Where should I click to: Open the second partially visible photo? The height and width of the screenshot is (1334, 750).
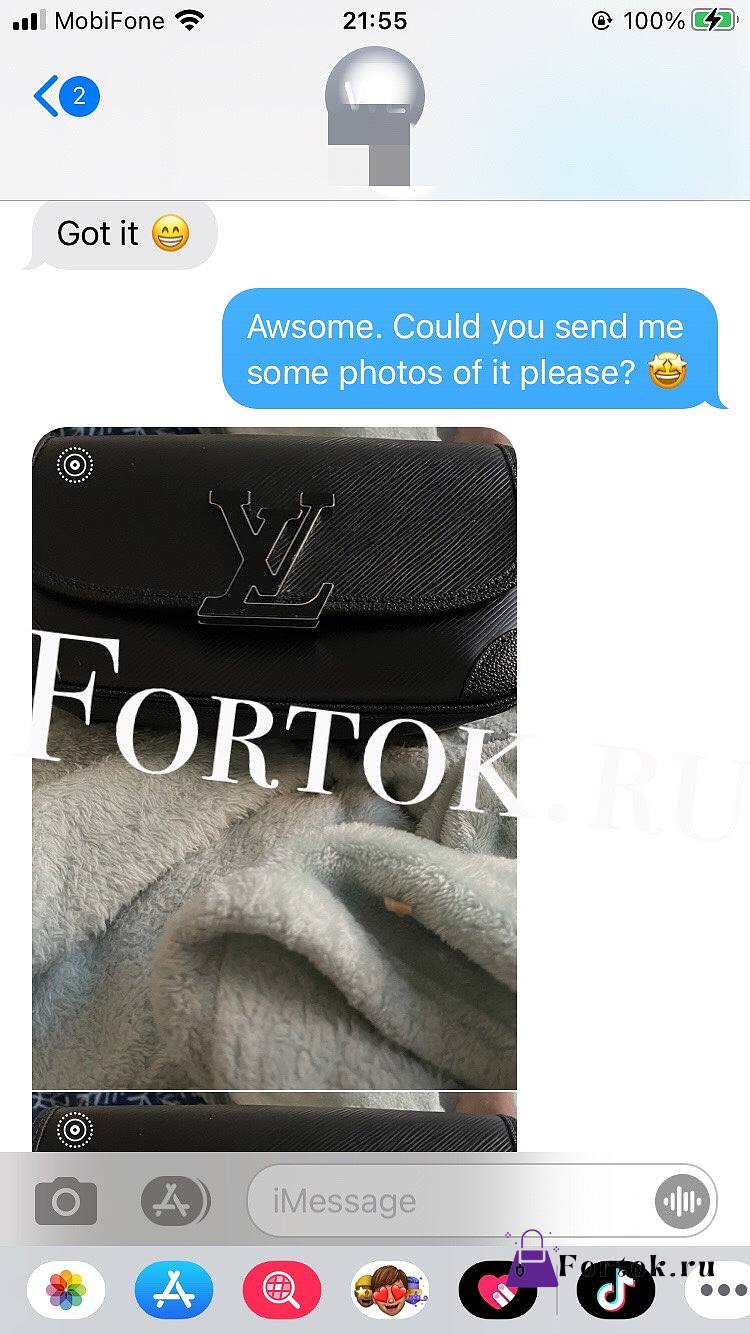click(274, 1122)
